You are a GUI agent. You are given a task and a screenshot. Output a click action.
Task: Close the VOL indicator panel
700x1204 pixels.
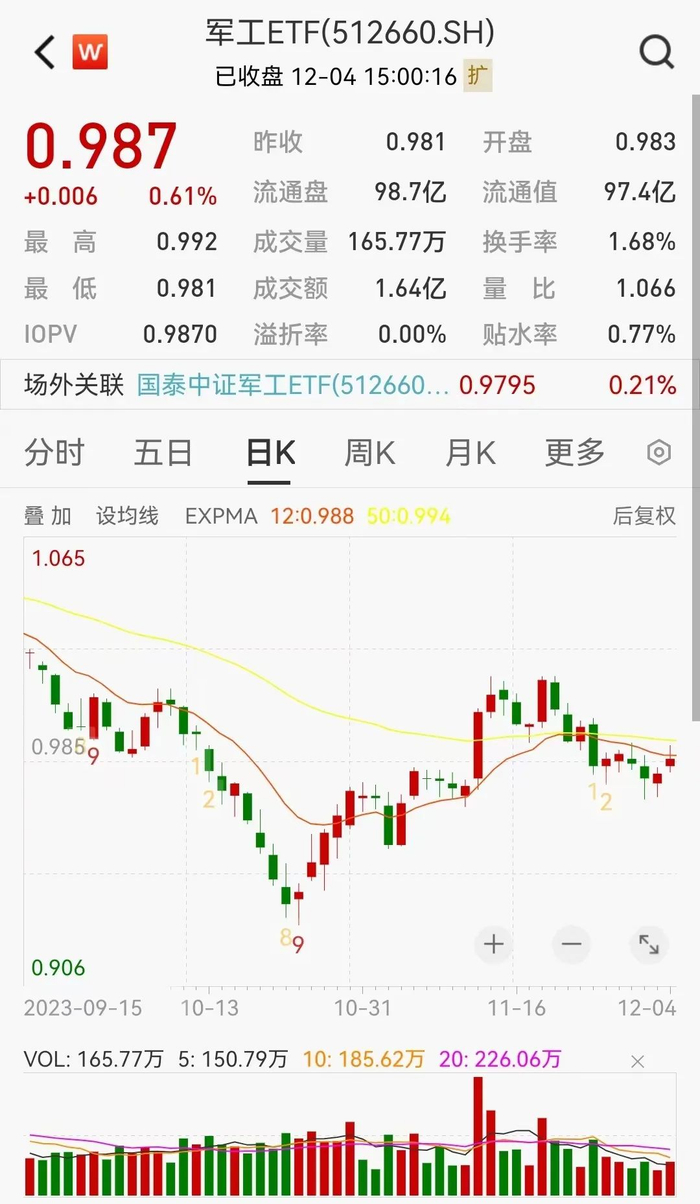point(638,1062)
